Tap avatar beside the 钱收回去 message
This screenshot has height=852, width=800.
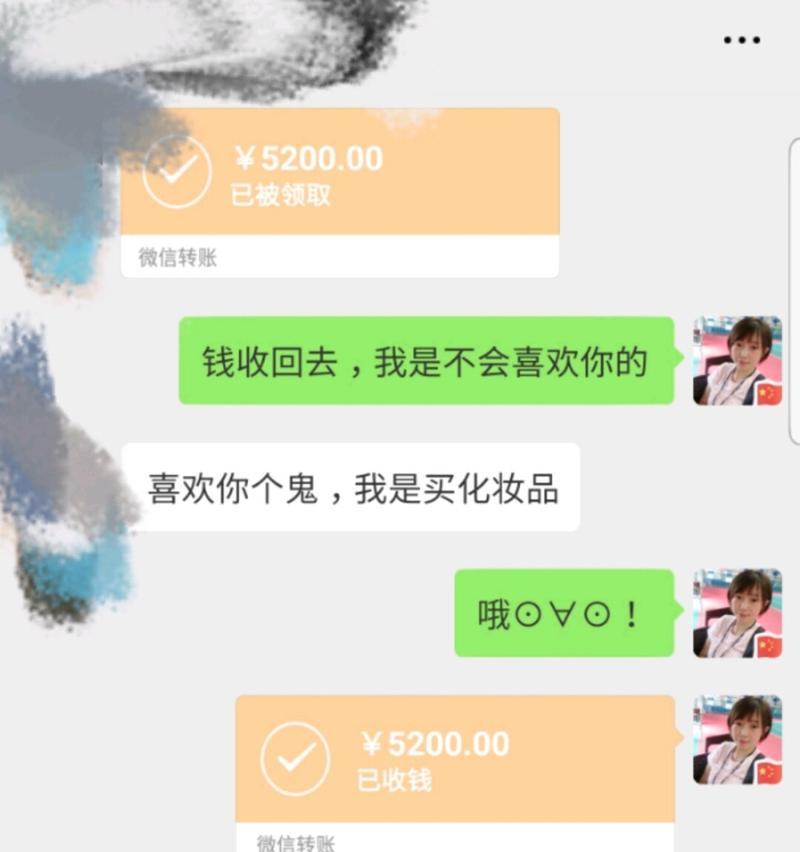click(737, 361)
